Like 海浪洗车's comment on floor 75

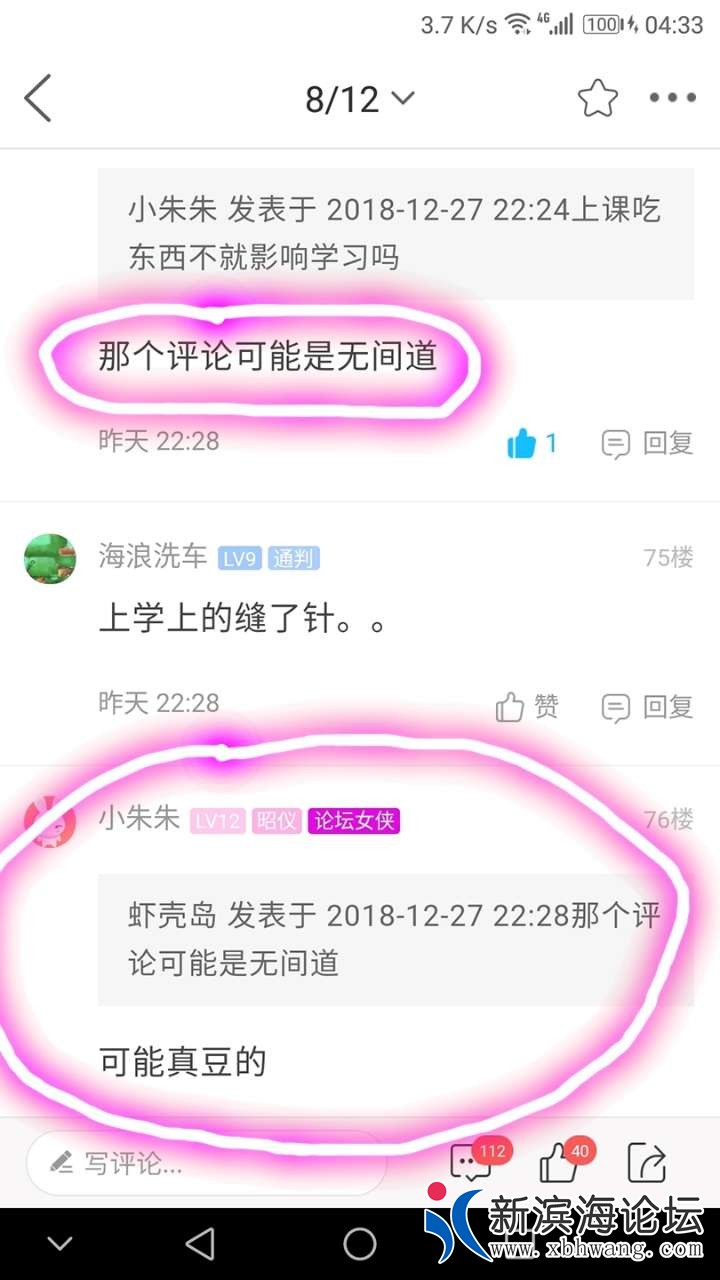pos(528,707)
